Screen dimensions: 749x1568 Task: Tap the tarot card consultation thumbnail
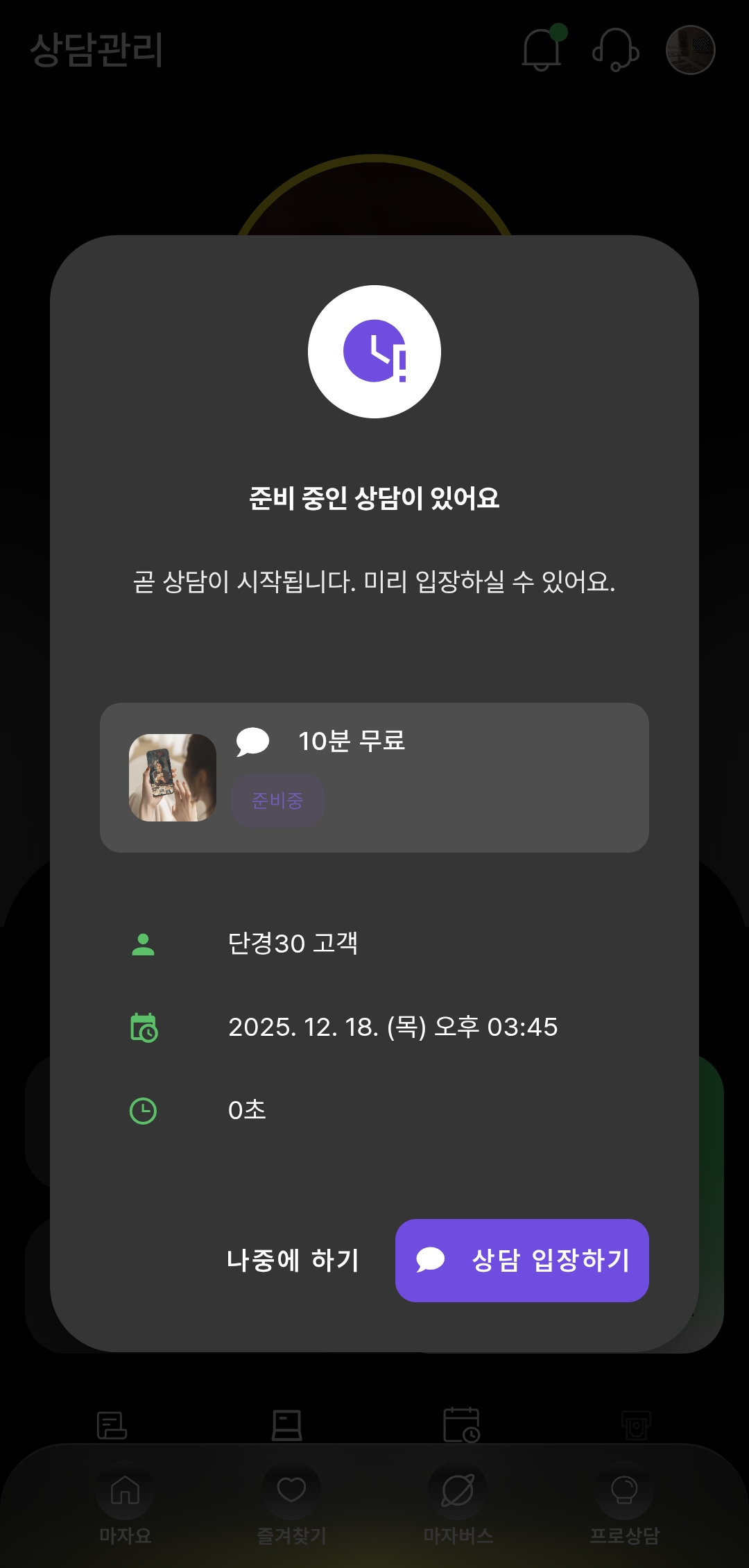pyautogui.click(x=171, y=776)
